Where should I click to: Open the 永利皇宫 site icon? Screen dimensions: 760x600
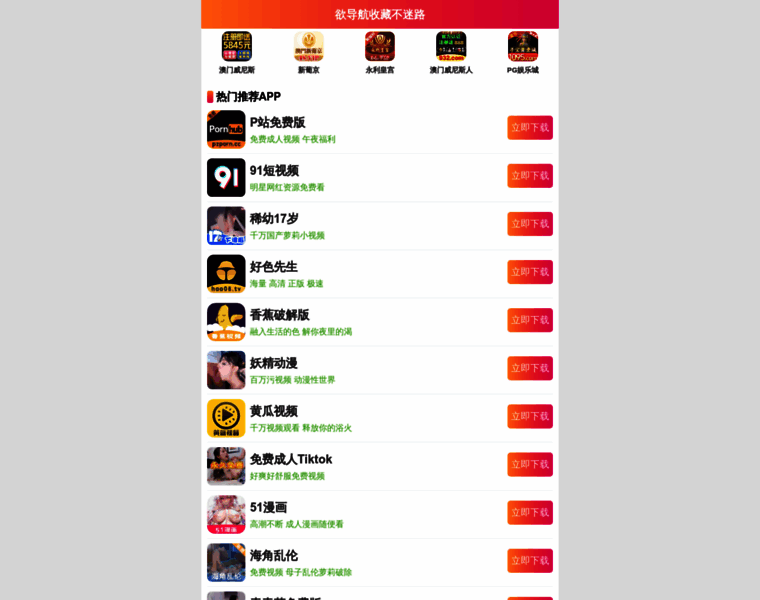coord(380,47)
